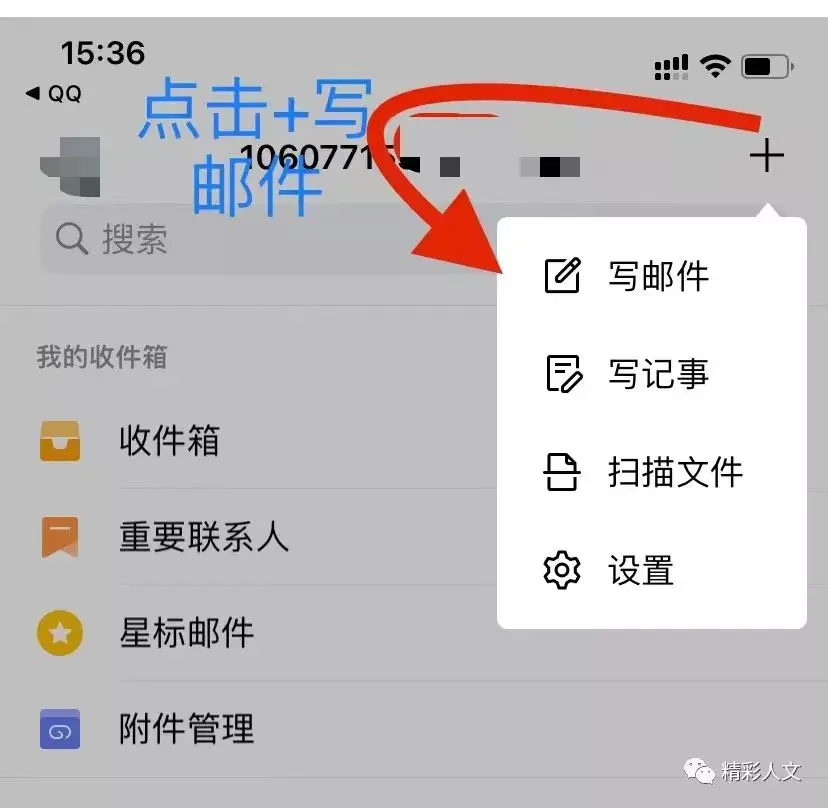Open the 收件箱 inbox folder
828x808 pixels.
click(168, 441)
